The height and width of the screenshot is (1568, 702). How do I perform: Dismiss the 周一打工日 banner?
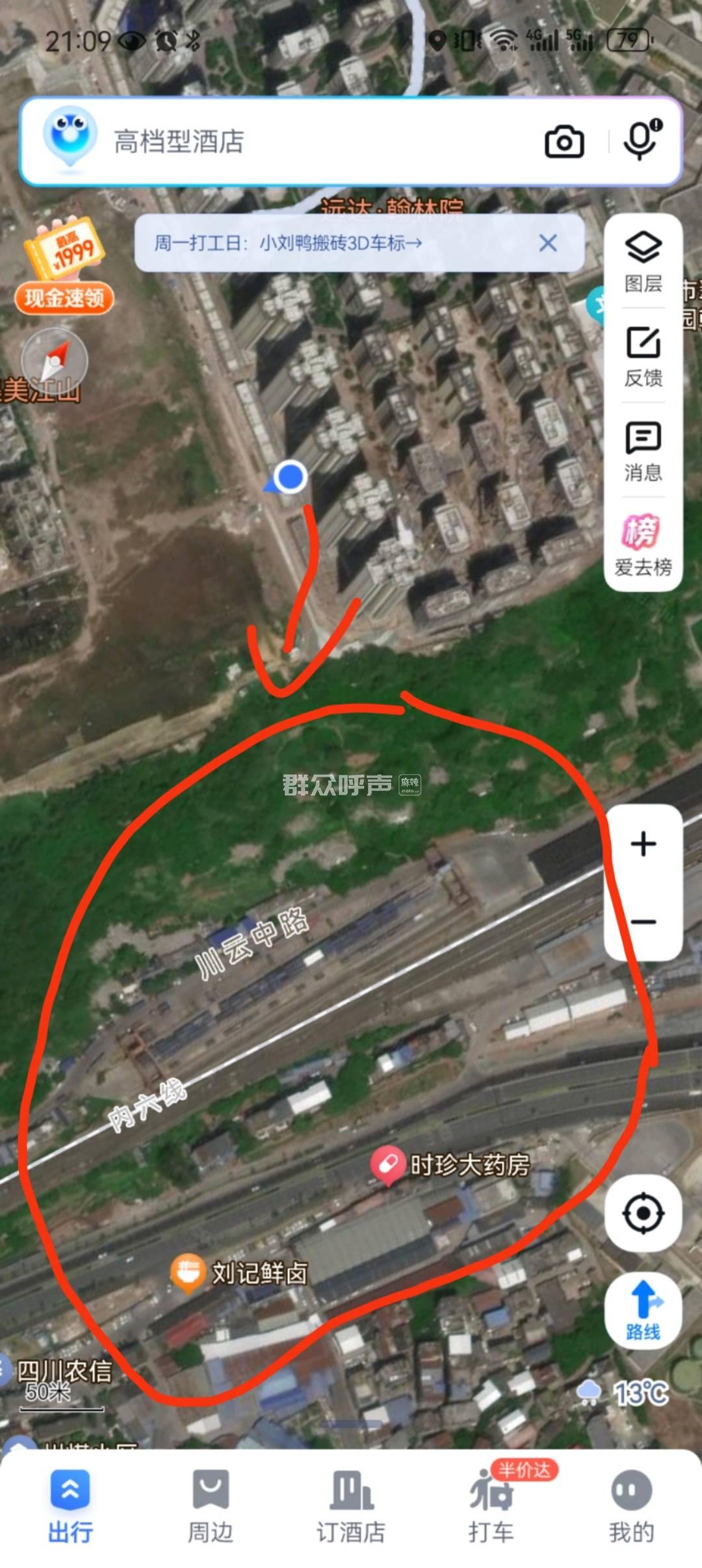tap(548, 243)
